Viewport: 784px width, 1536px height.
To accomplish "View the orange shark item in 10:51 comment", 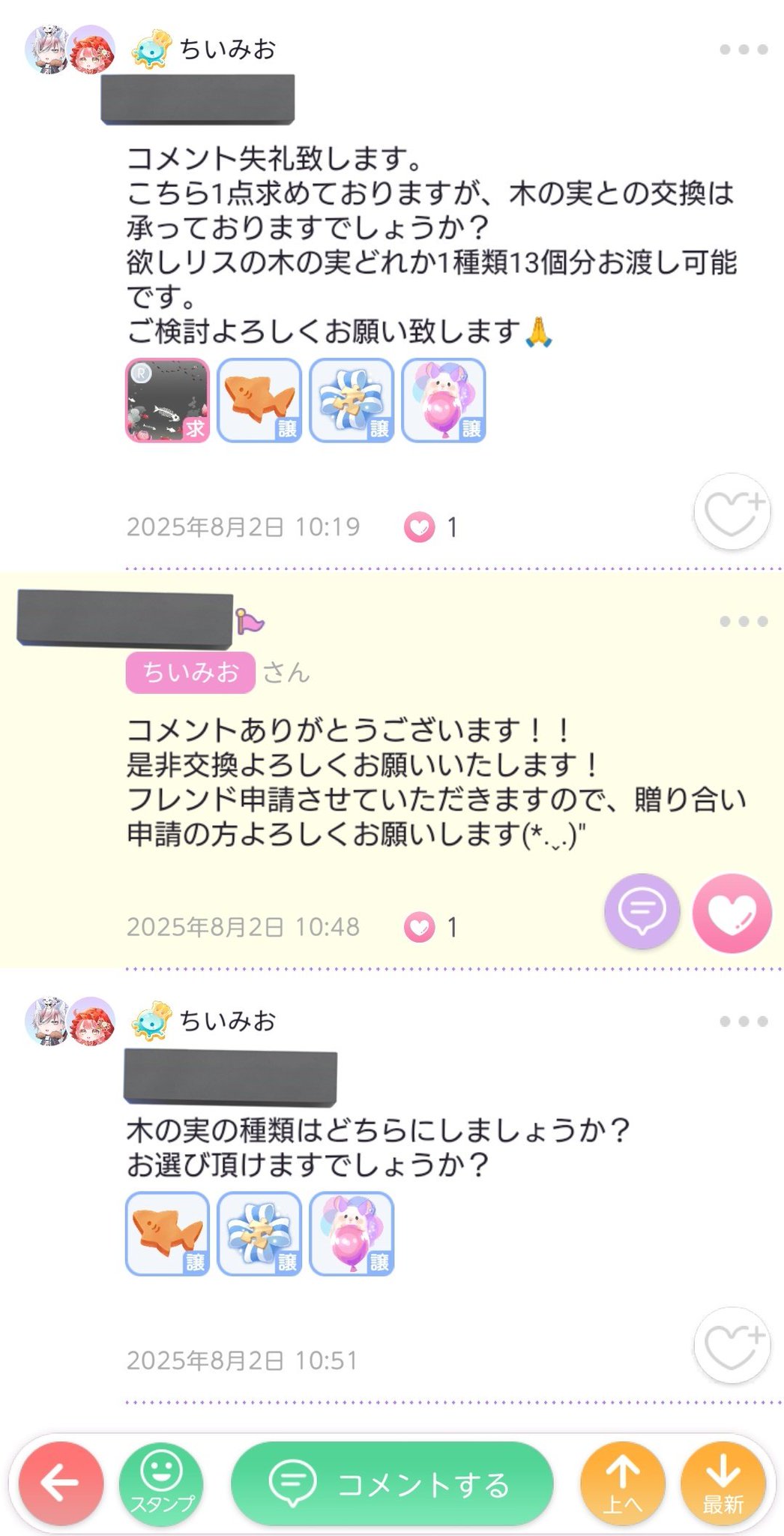I will coord(167,1234).
